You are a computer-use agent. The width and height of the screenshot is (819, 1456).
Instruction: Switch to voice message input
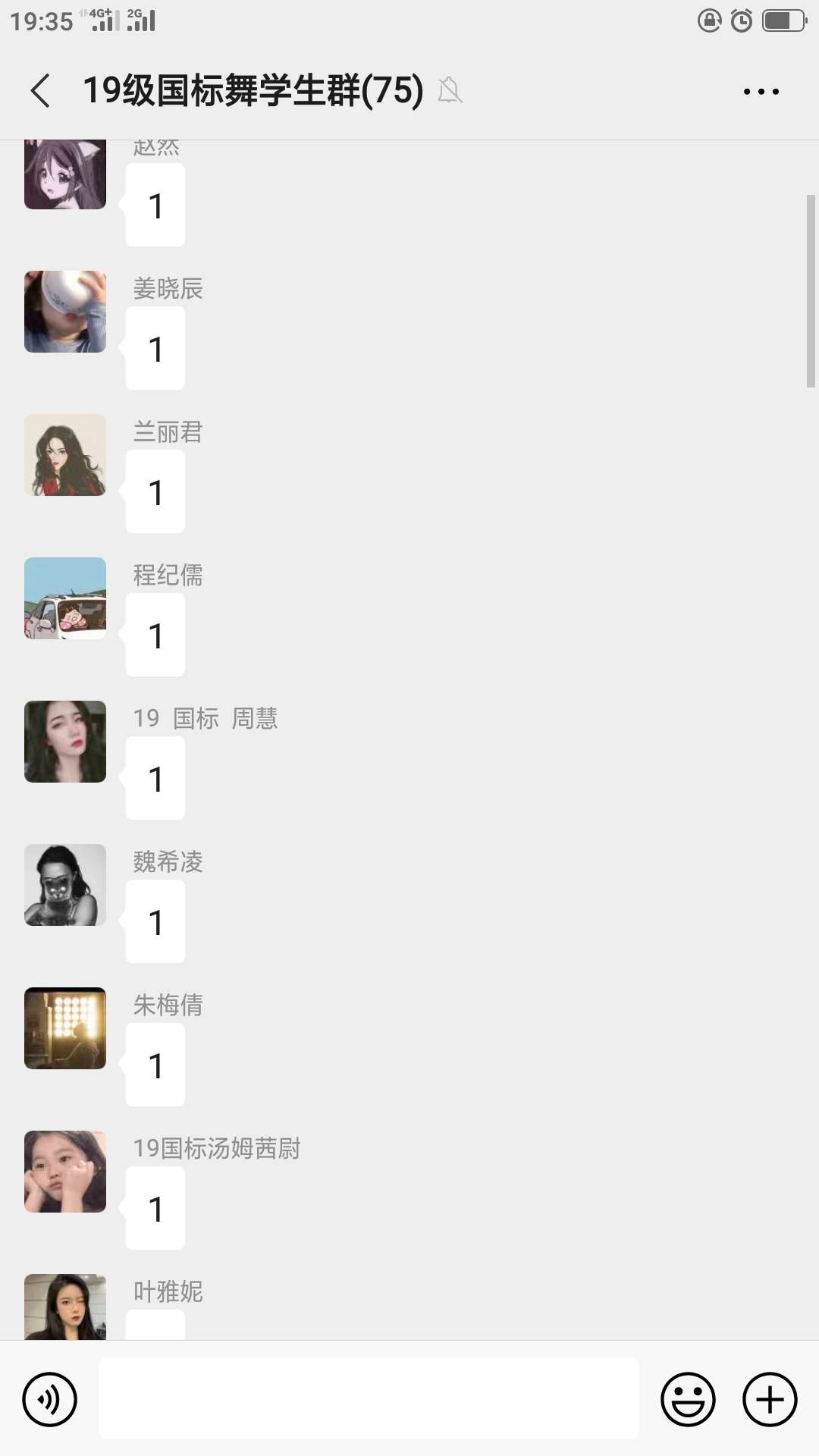[50, 1399]
